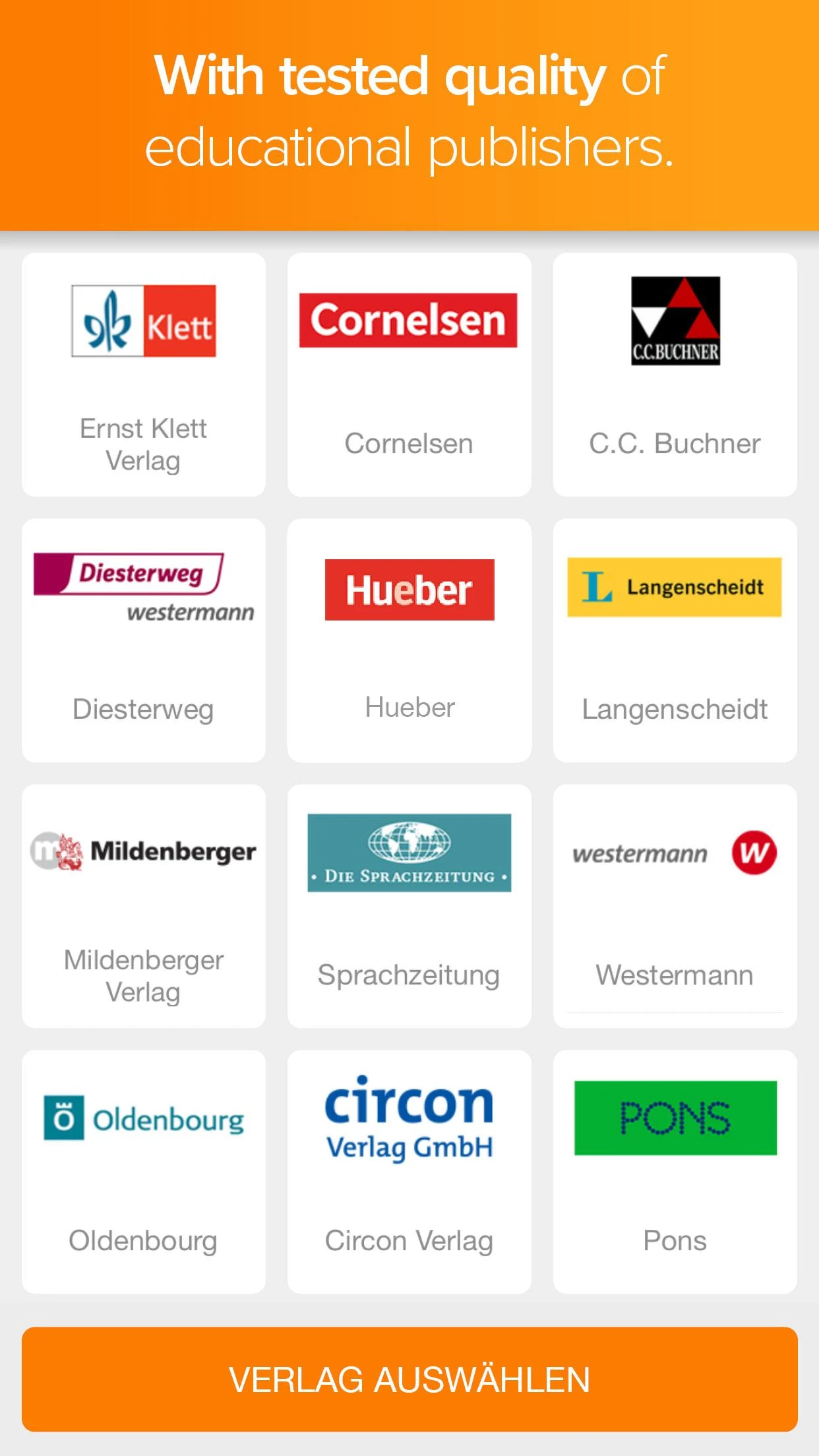Choose the Circon Verlag card

point(409,1172)
